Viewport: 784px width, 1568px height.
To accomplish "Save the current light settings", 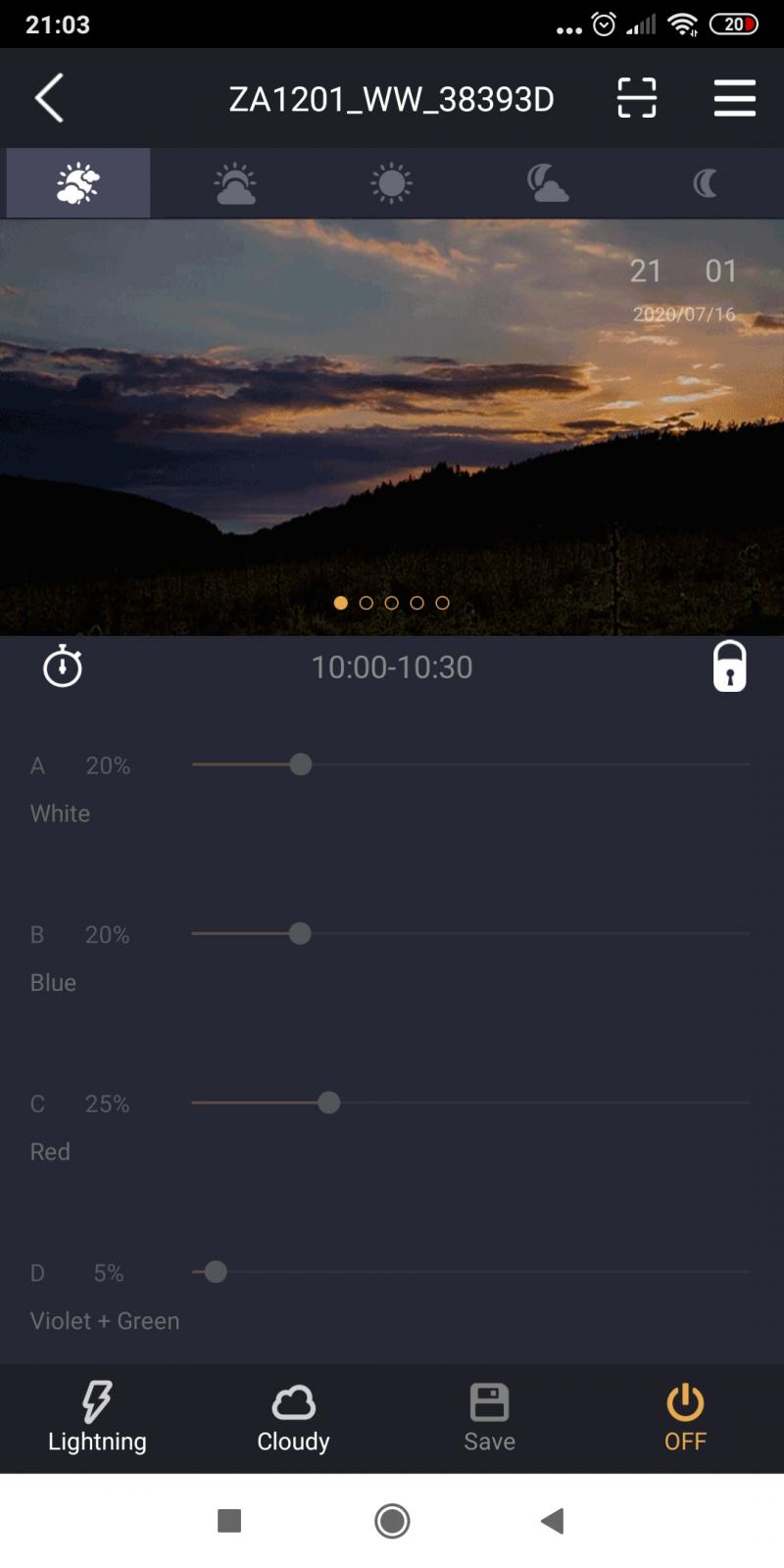I will tap(489, 1417).
